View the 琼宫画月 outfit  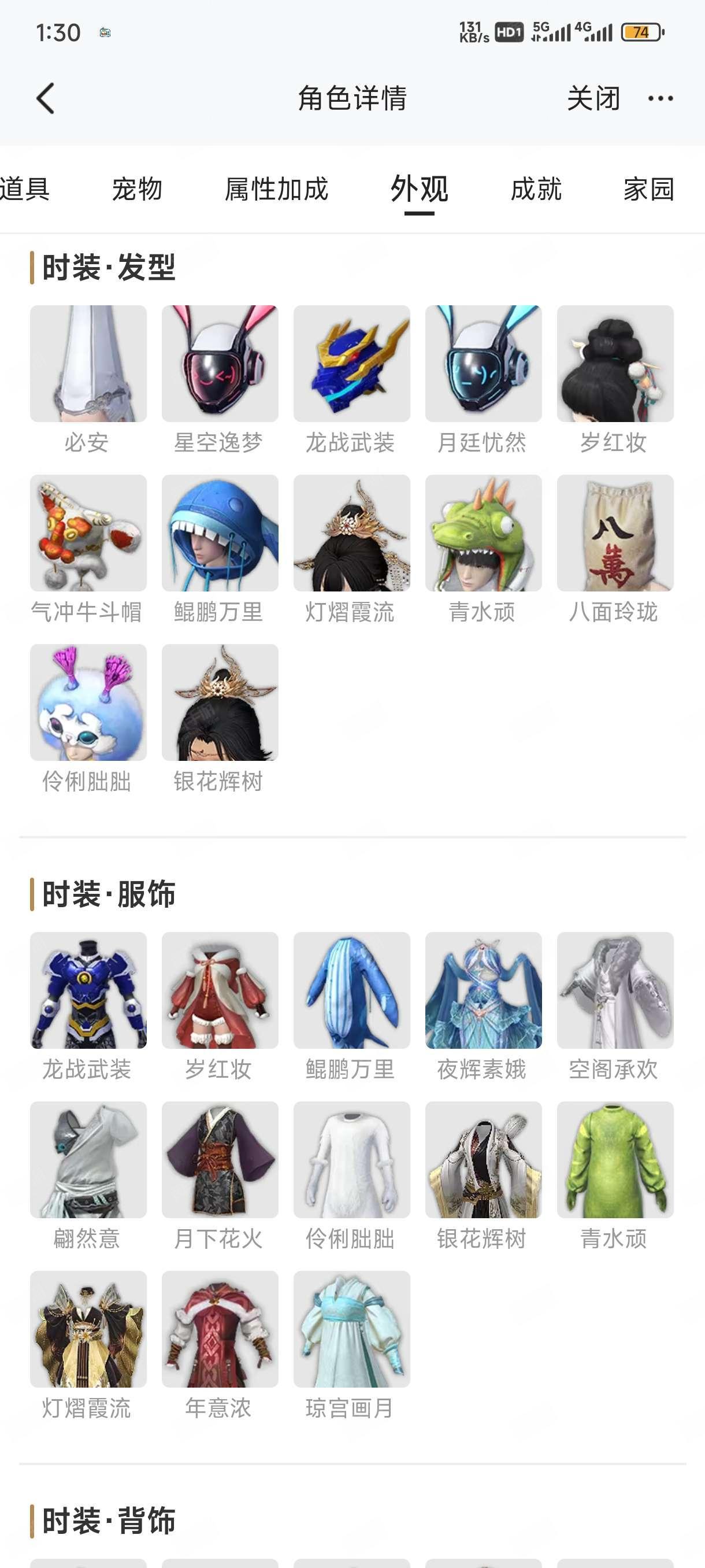351,1329
